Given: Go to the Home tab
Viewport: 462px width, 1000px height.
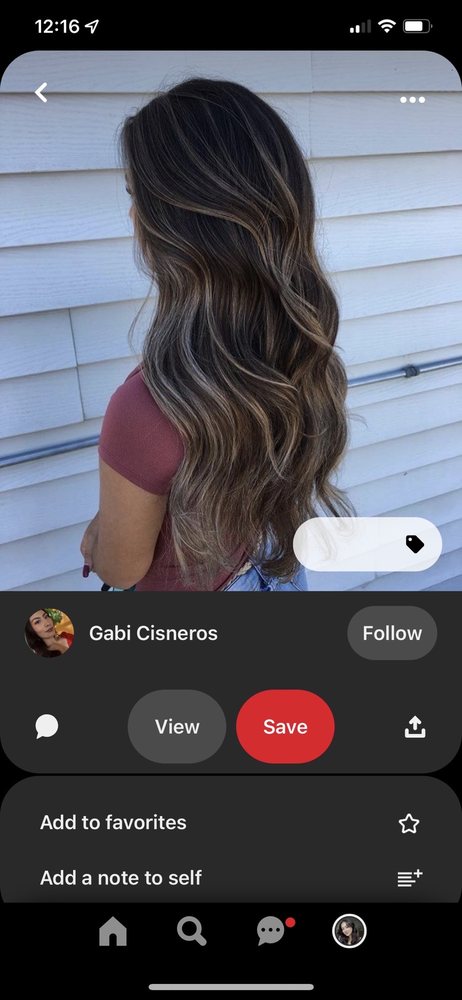Looking at the screenshot, I should tap(113, 932).
